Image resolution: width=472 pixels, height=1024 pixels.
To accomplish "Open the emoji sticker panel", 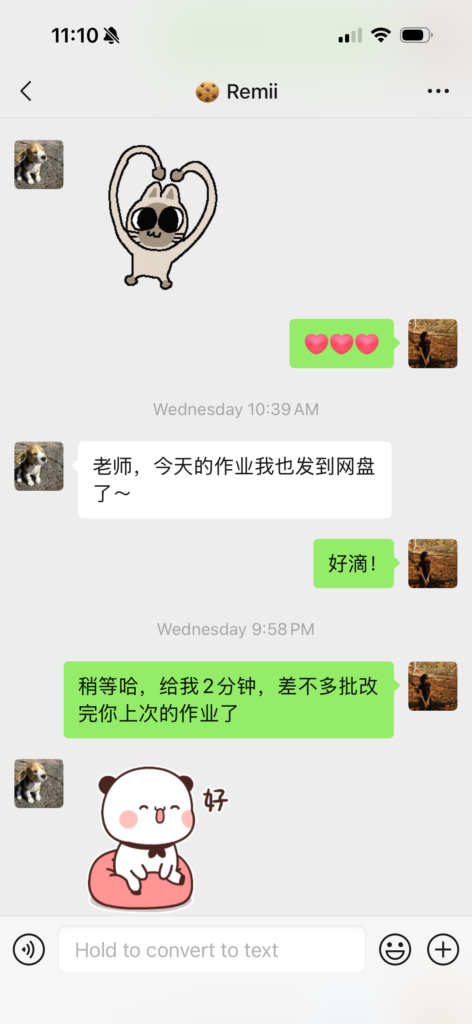I will tap(396, 950).
